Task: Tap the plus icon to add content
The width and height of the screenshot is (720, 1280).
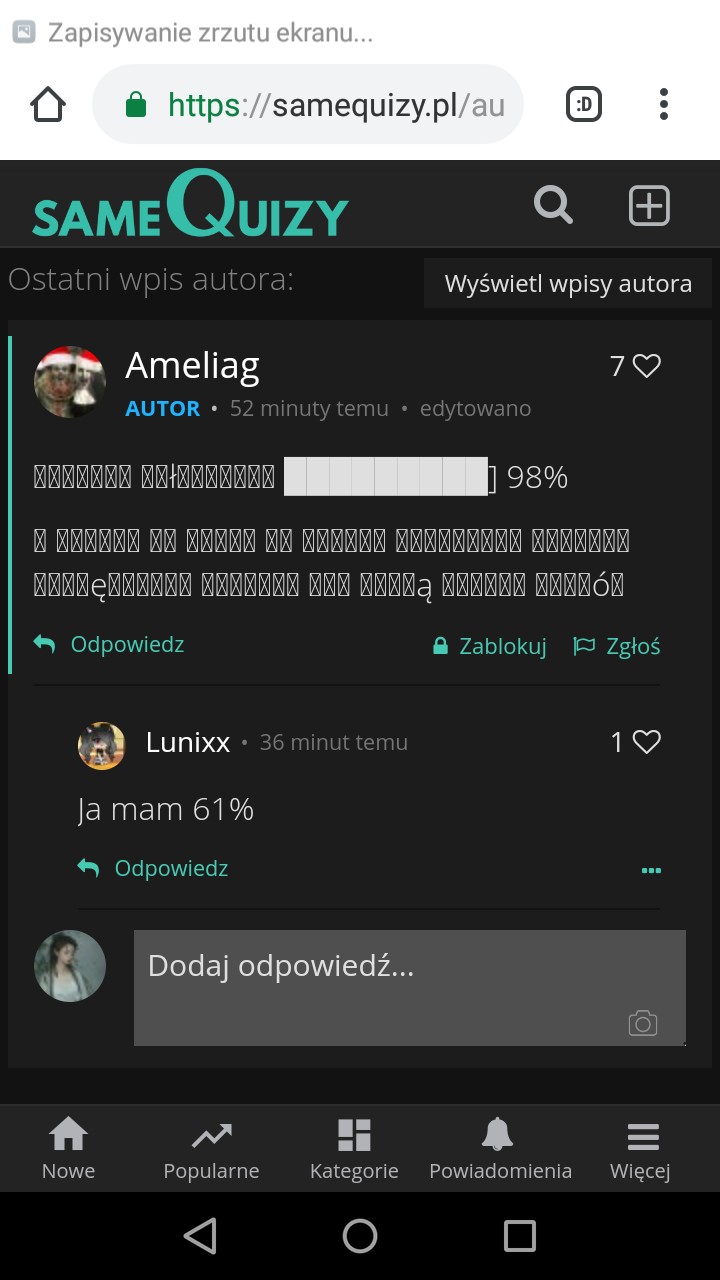Action: pyautogui.click(x=649, y=206)
